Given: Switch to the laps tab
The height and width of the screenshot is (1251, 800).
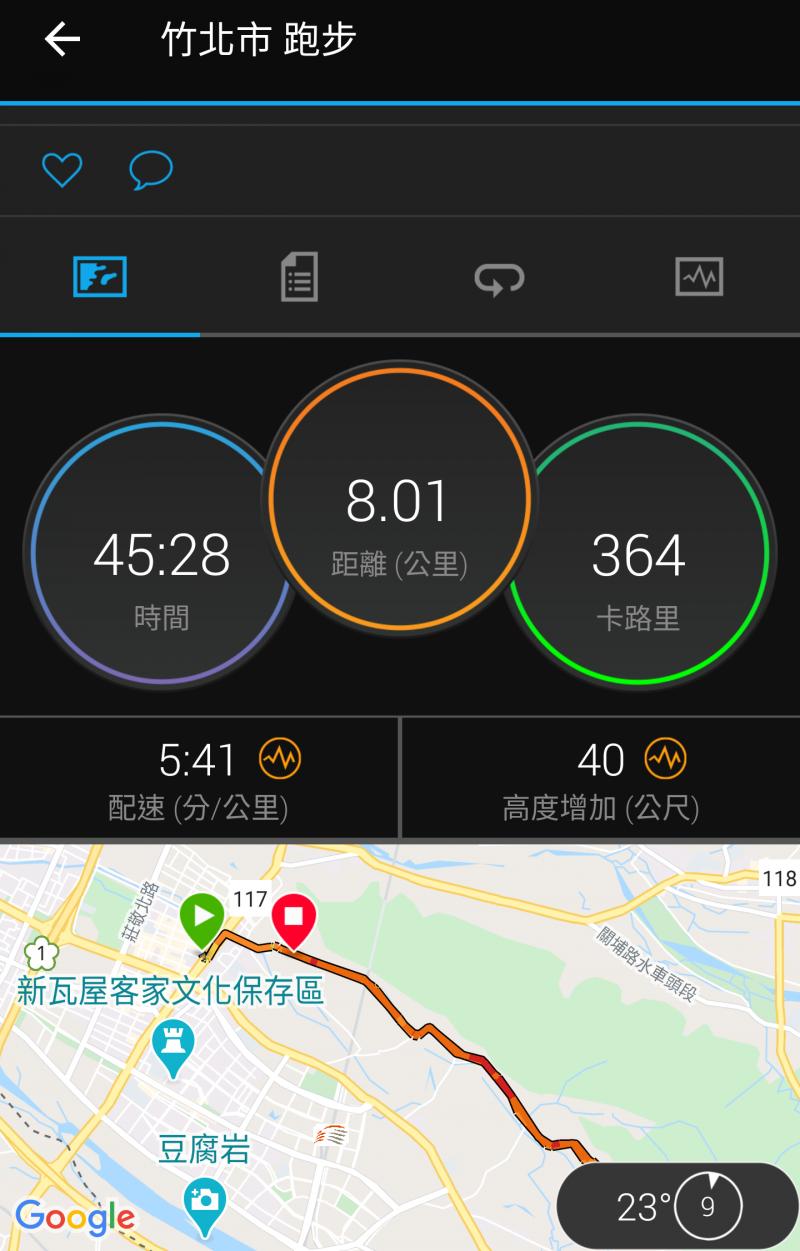Looking at the screenshot, I should 499,276.
